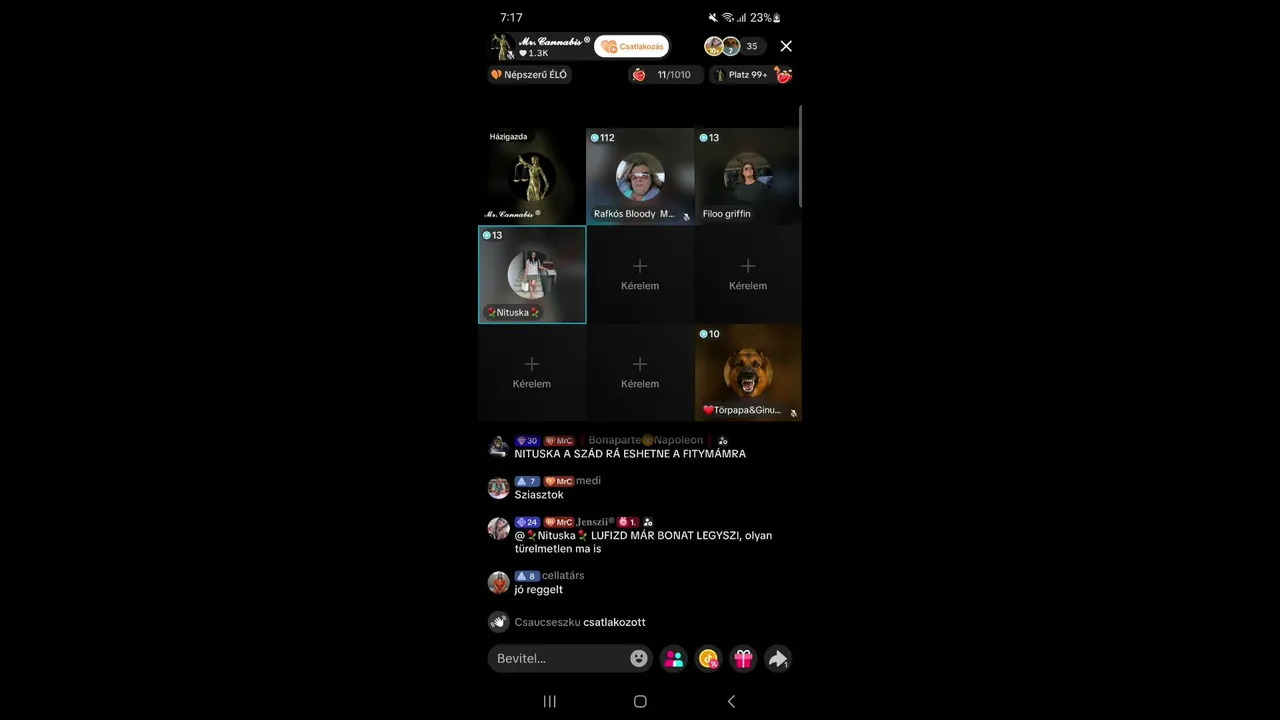1280x720 pixels.
Task: Open Rafkós Bloody's guest seat
Action: click(640, 177)
